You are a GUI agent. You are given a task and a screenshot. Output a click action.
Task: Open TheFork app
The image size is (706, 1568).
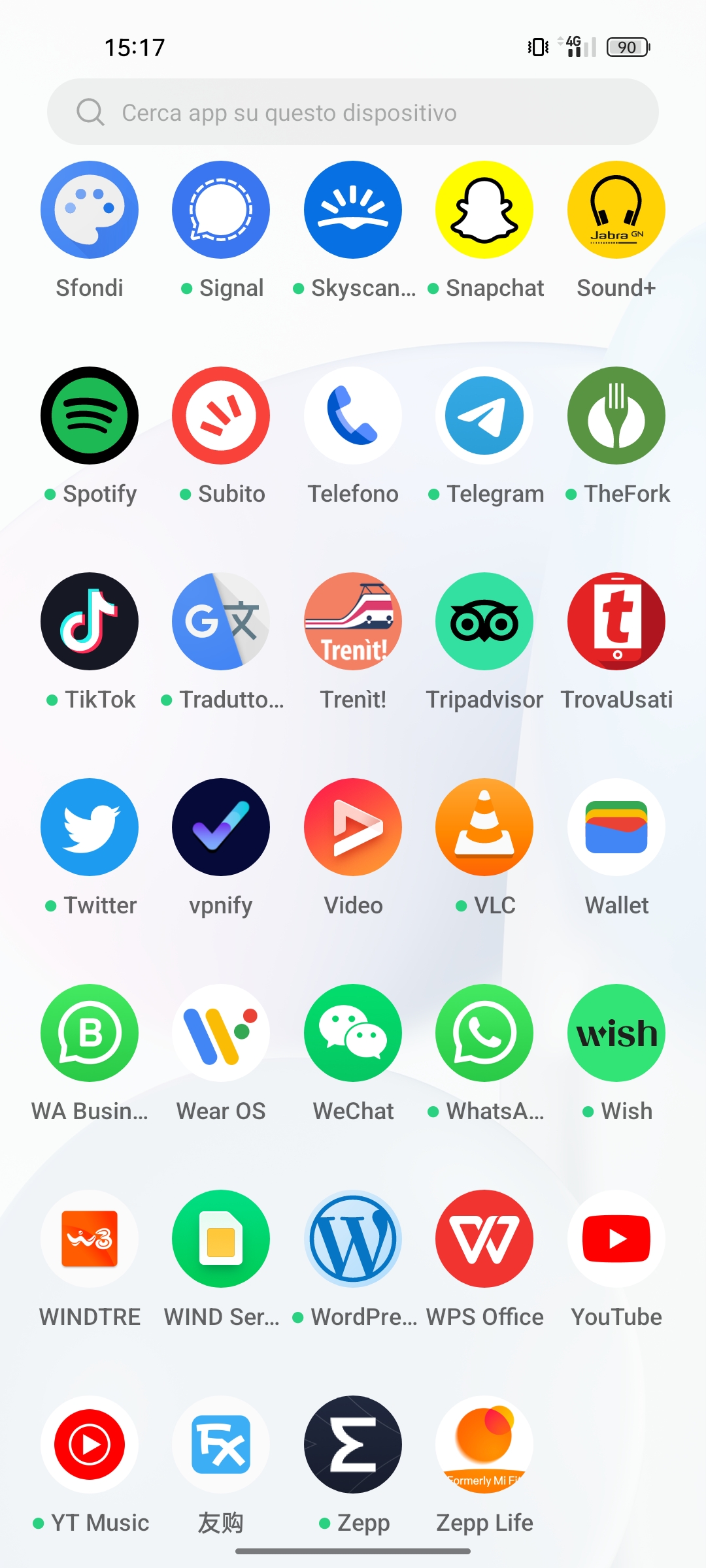tap(616, 416)
